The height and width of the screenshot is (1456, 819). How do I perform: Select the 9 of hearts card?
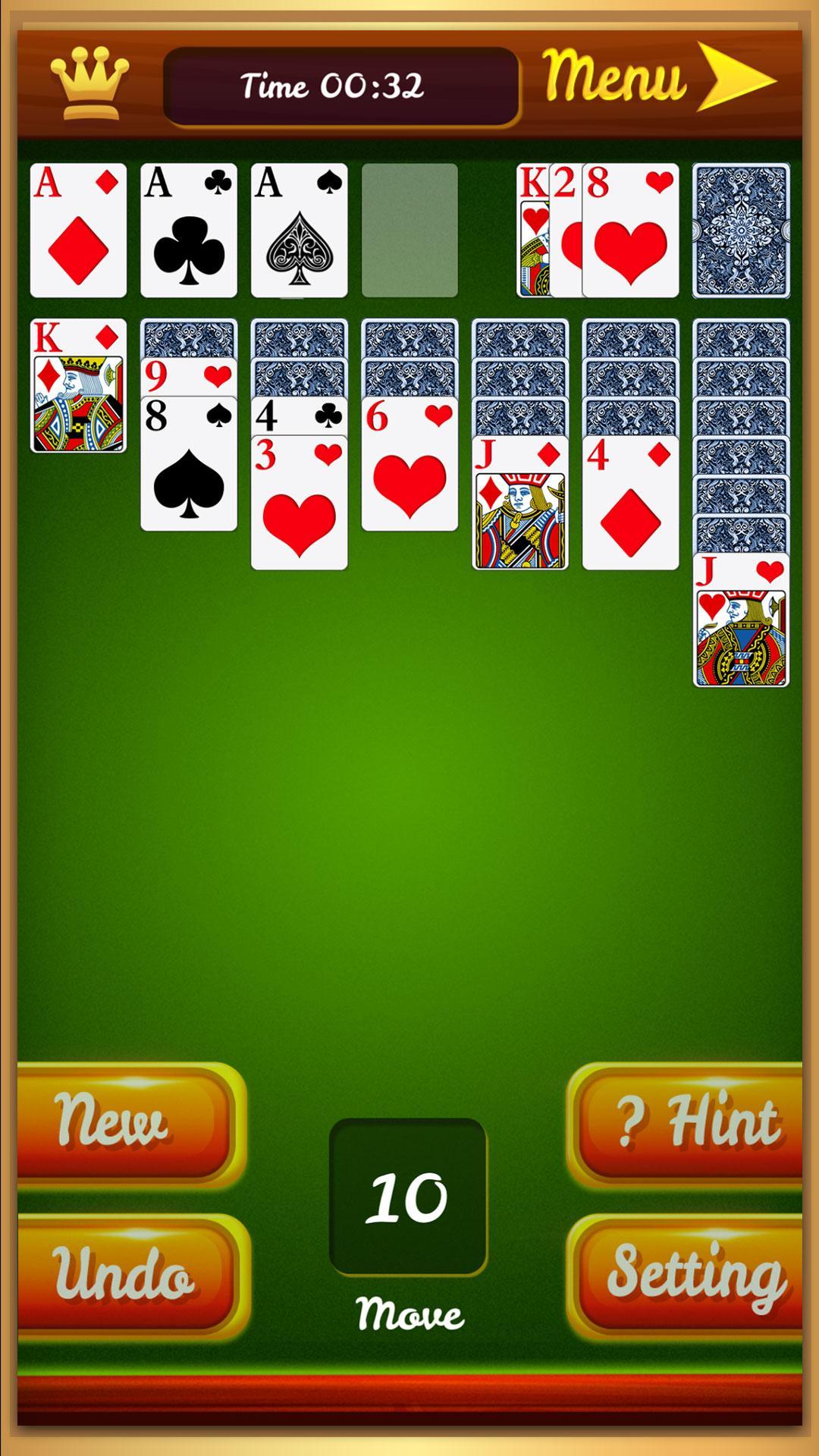point(189,376)
